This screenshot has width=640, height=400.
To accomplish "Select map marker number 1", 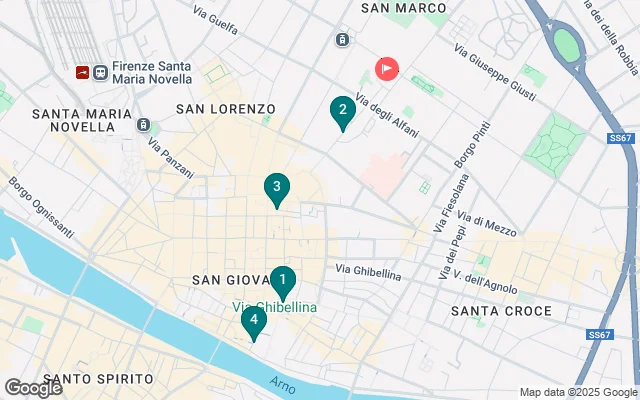I will 283,281.
